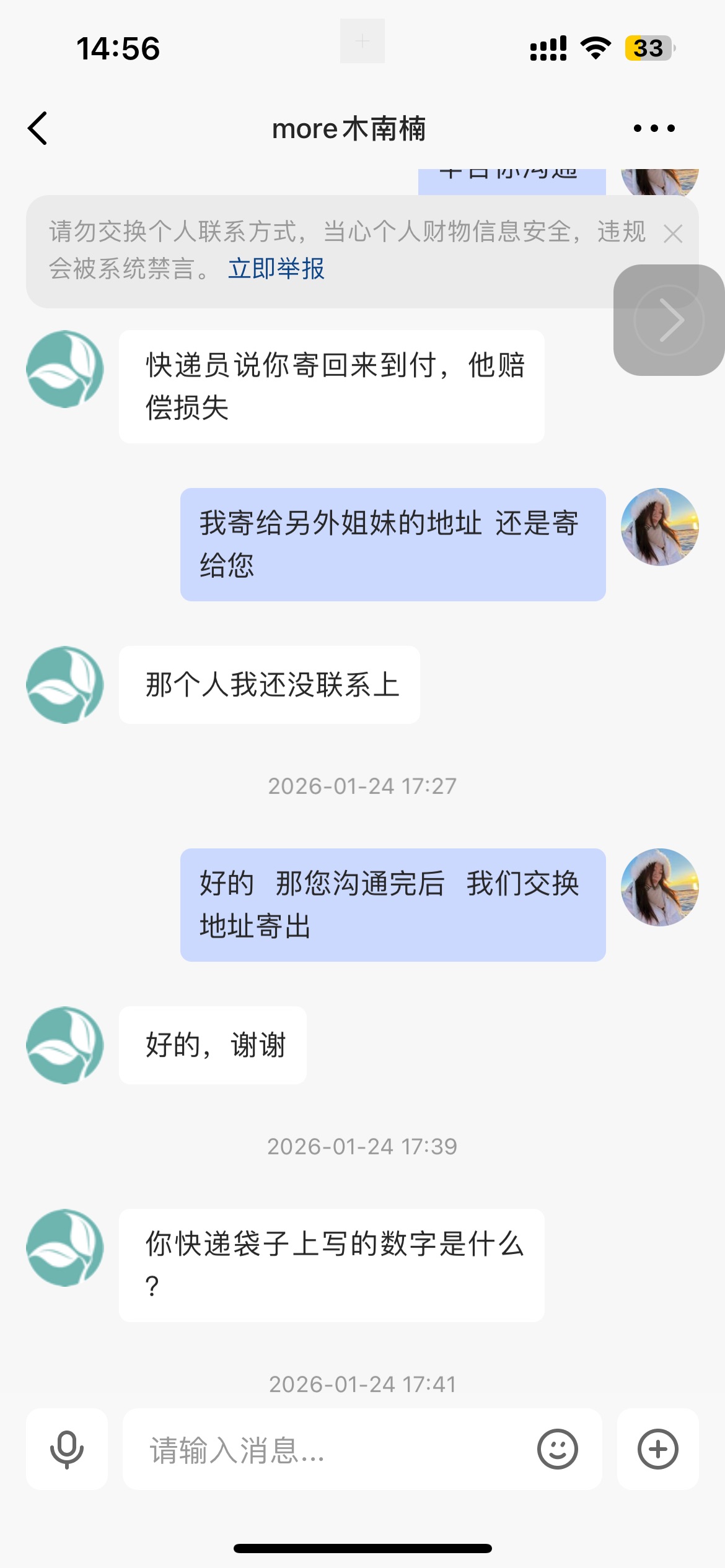Image resolution: width=725 pixels, height=1568 pixels.
Task: Open the emoji picker
Action: (558, 1449)
